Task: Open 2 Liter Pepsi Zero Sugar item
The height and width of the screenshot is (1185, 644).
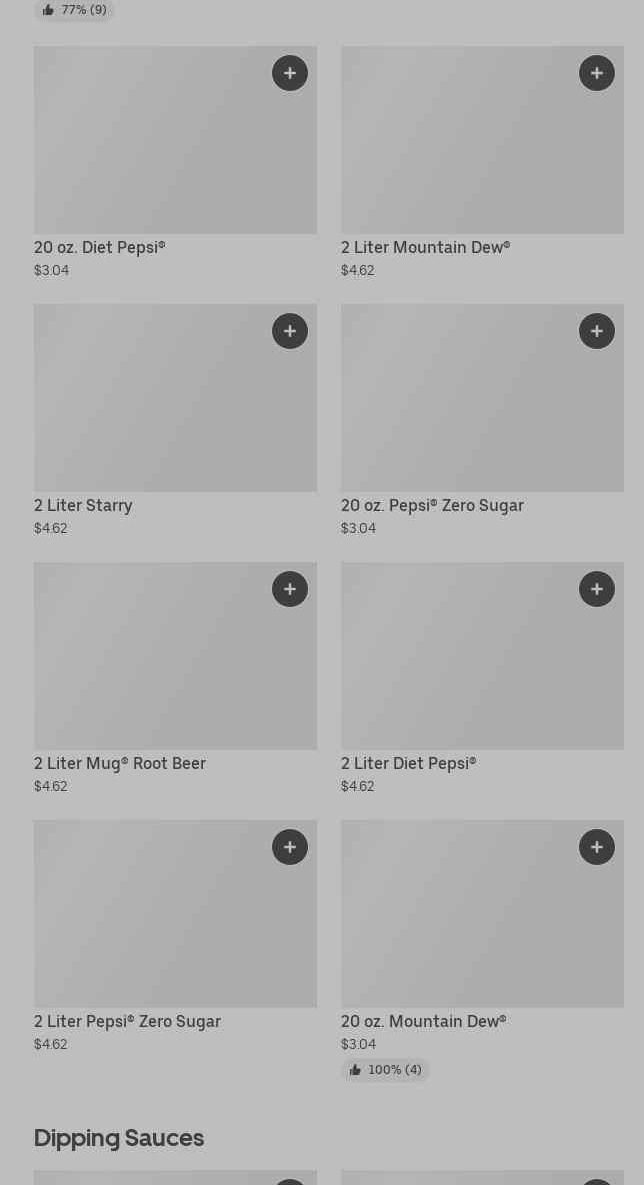Action: point(150,924)
